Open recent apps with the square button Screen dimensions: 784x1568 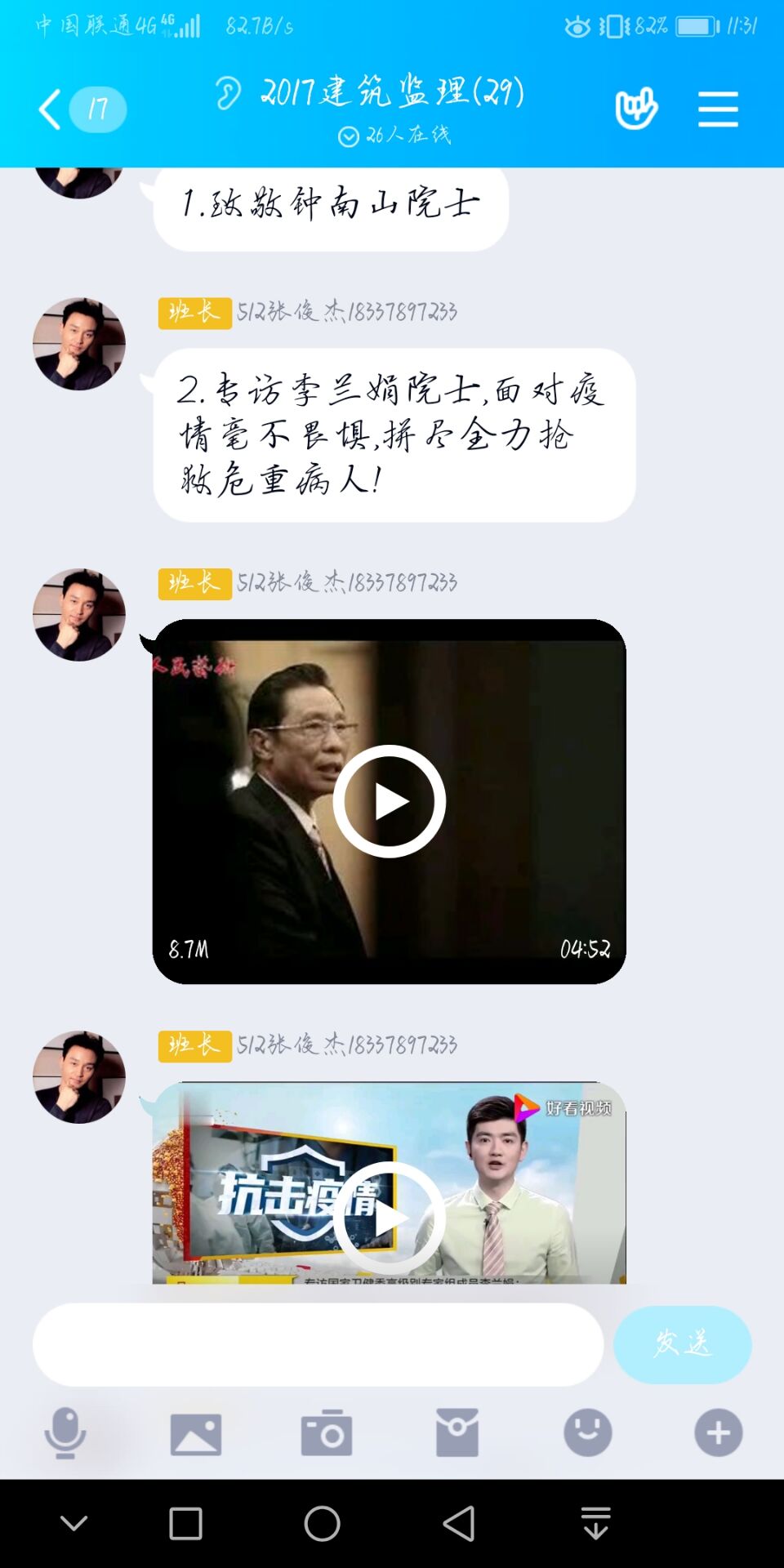click(185, 1524)
